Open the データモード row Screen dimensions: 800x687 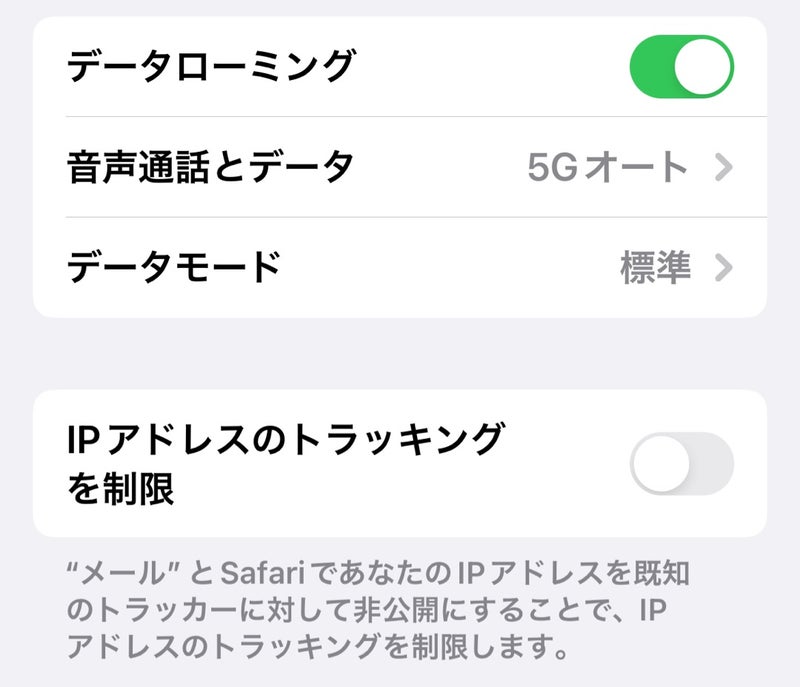(x=400, y=267)
